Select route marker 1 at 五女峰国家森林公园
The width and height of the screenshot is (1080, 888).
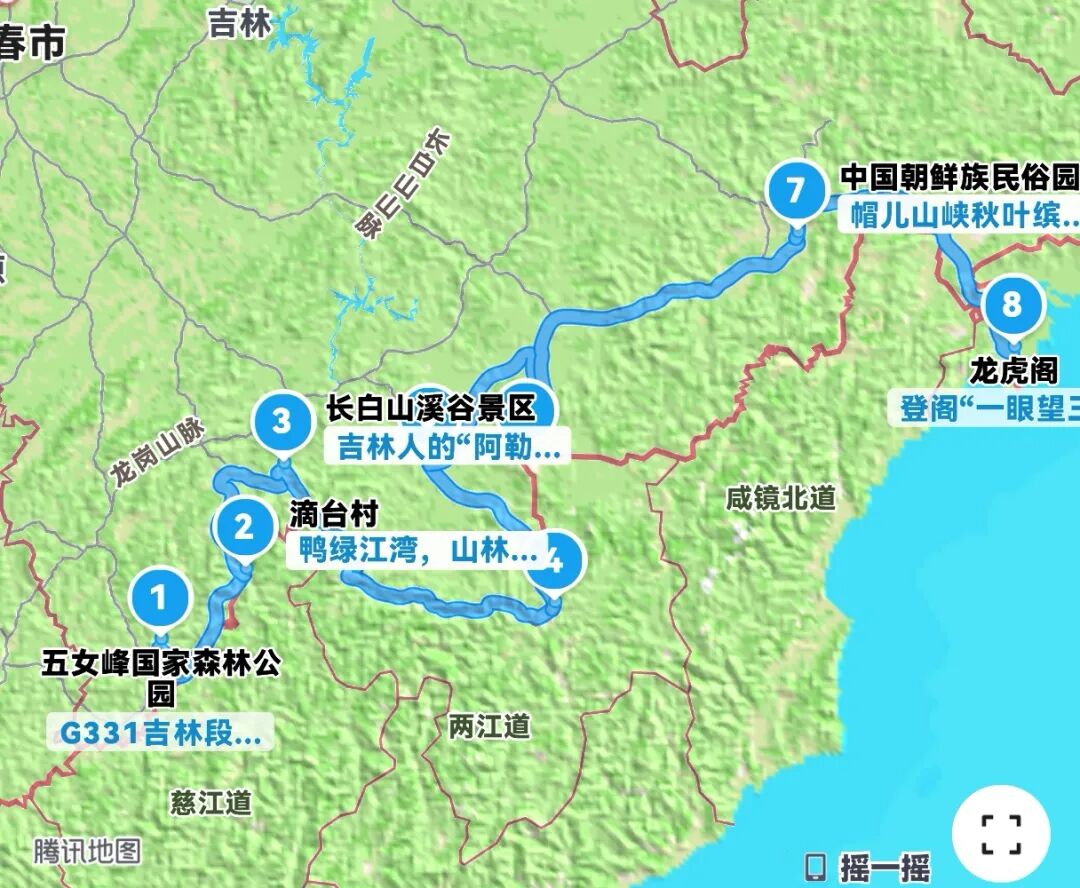point(159,599)
